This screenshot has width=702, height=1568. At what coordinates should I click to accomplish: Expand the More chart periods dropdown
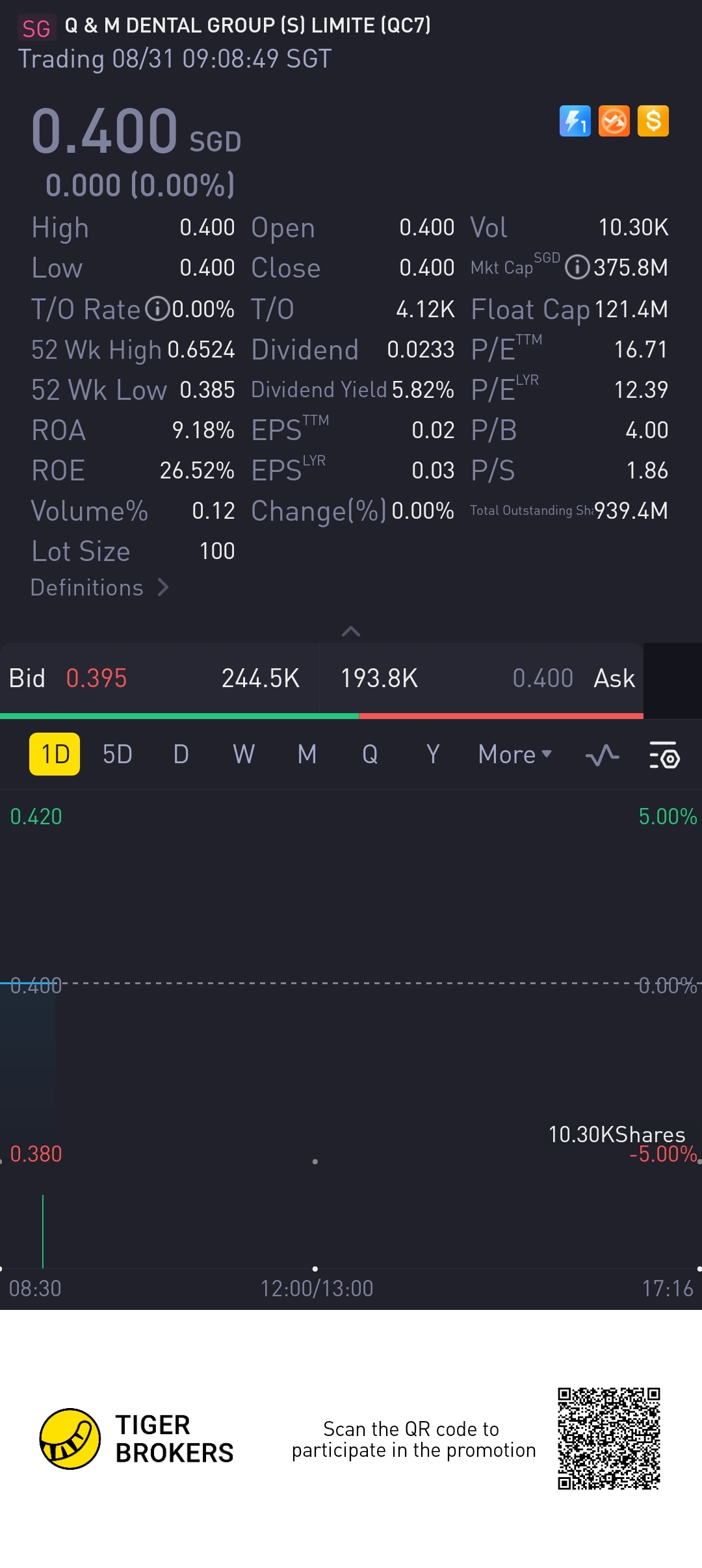[x=514, y=754]
